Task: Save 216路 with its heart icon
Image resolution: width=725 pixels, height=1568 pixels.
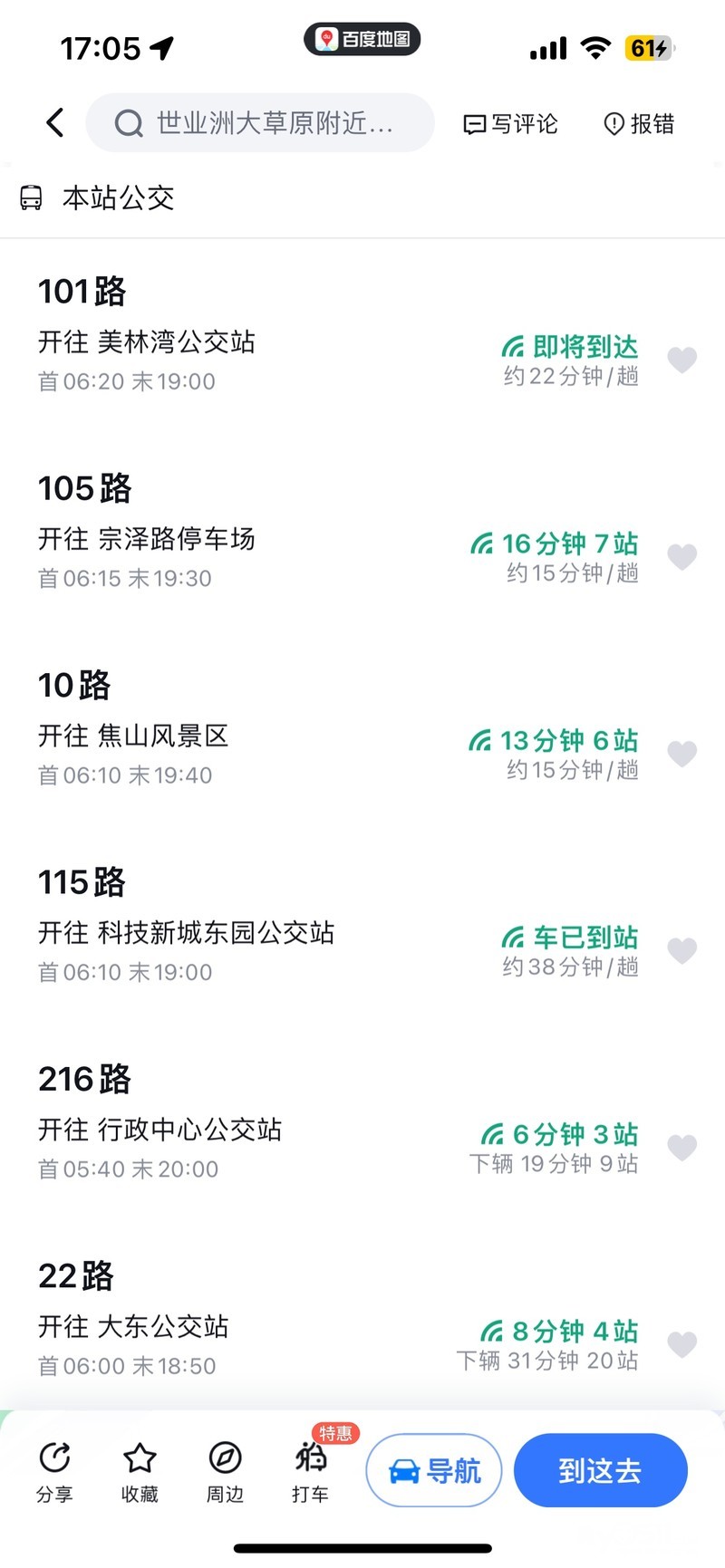Action: (x=681, y=1148)
